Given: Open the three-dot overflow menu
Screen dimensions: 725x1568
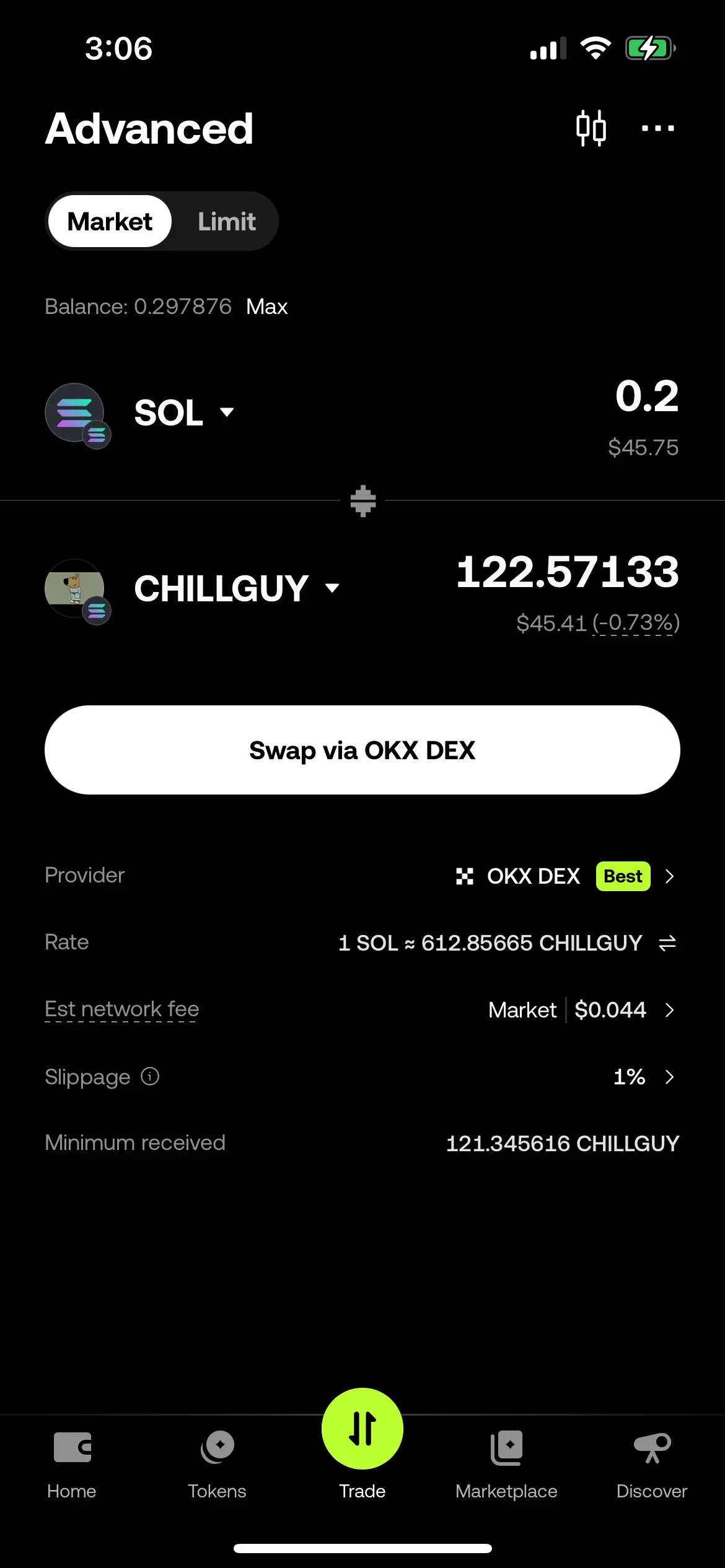Looking at the screenshot, I should pyautogui.click(x=657, y=128).
